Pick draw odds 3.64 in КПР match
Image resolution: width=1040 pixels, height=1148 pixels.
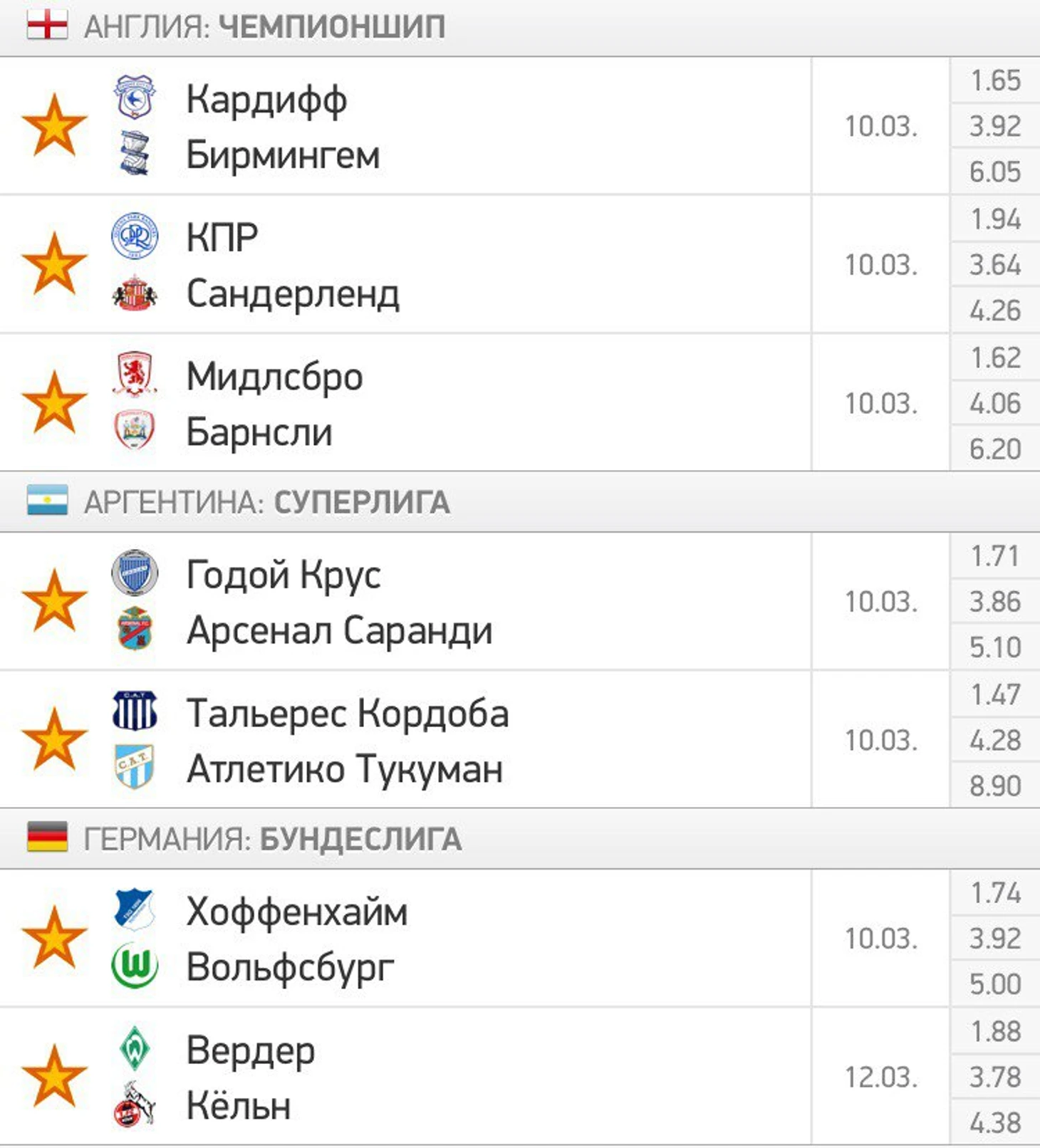(x=994, y=265)
